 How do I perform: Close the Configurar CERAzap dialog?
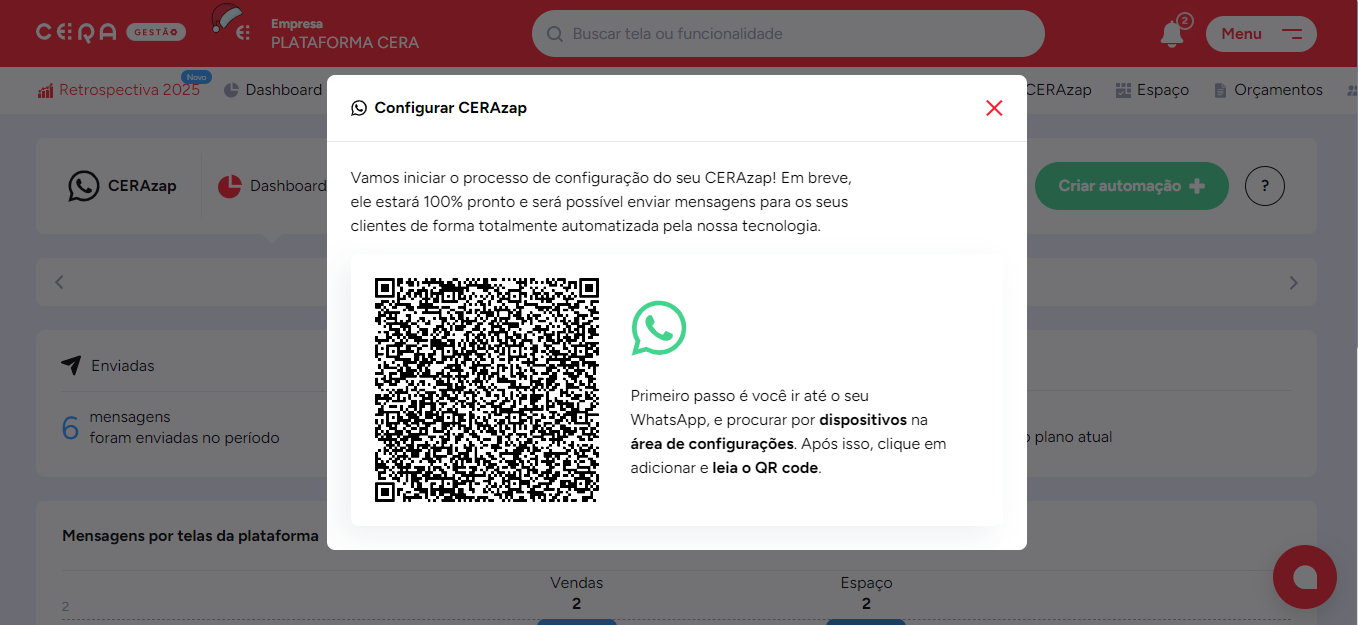(x=993, y=108)
